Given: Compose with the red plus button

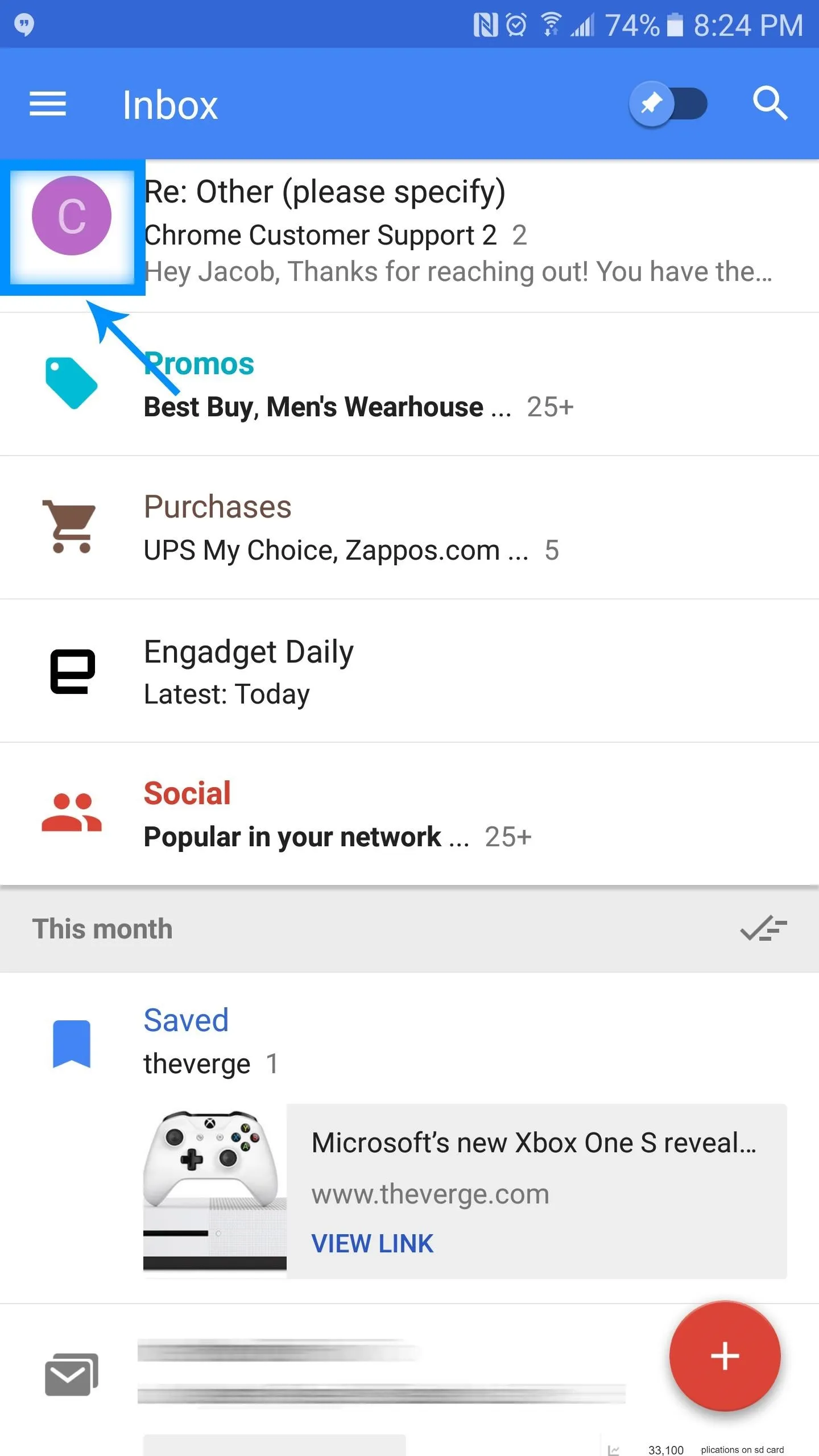Looking at the screenshot, I should tap(725, 1356).
